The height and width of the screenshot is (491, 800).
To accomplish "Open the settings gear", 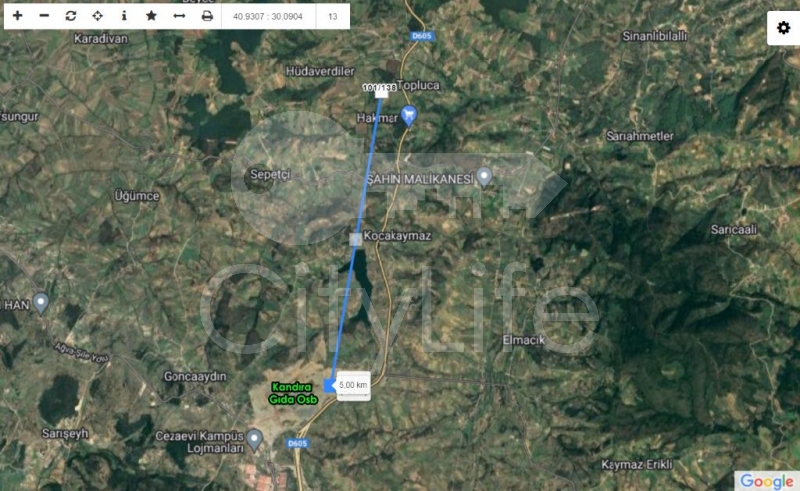I will click(x=783, y=29).
